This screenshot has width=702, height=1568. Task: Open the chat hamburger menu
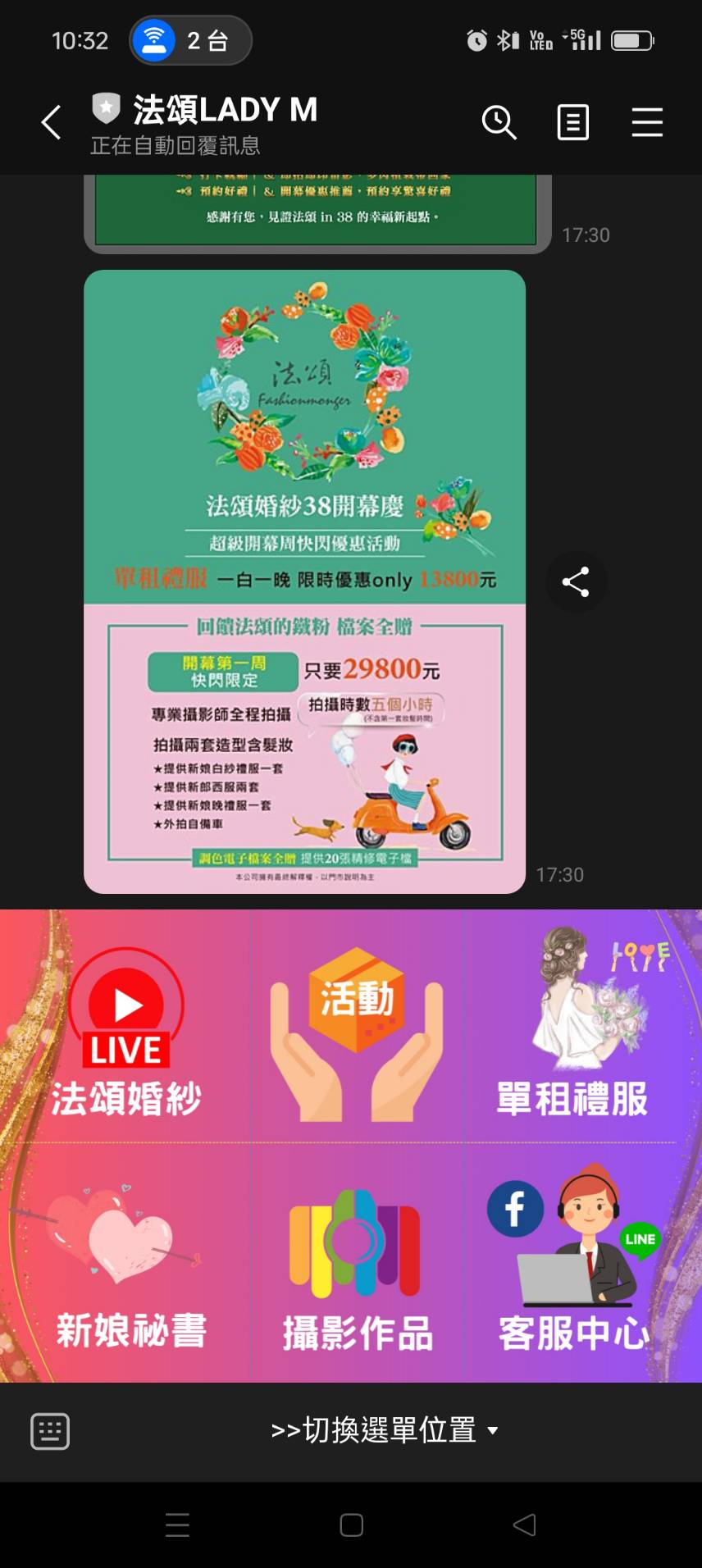pos(646,123)
